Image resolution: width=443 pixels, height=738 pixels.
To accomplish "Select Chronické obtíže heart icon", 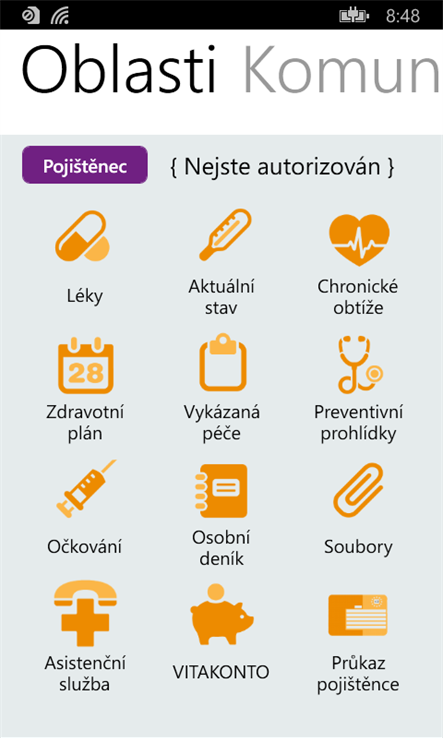I will click(x=358, y=262).
